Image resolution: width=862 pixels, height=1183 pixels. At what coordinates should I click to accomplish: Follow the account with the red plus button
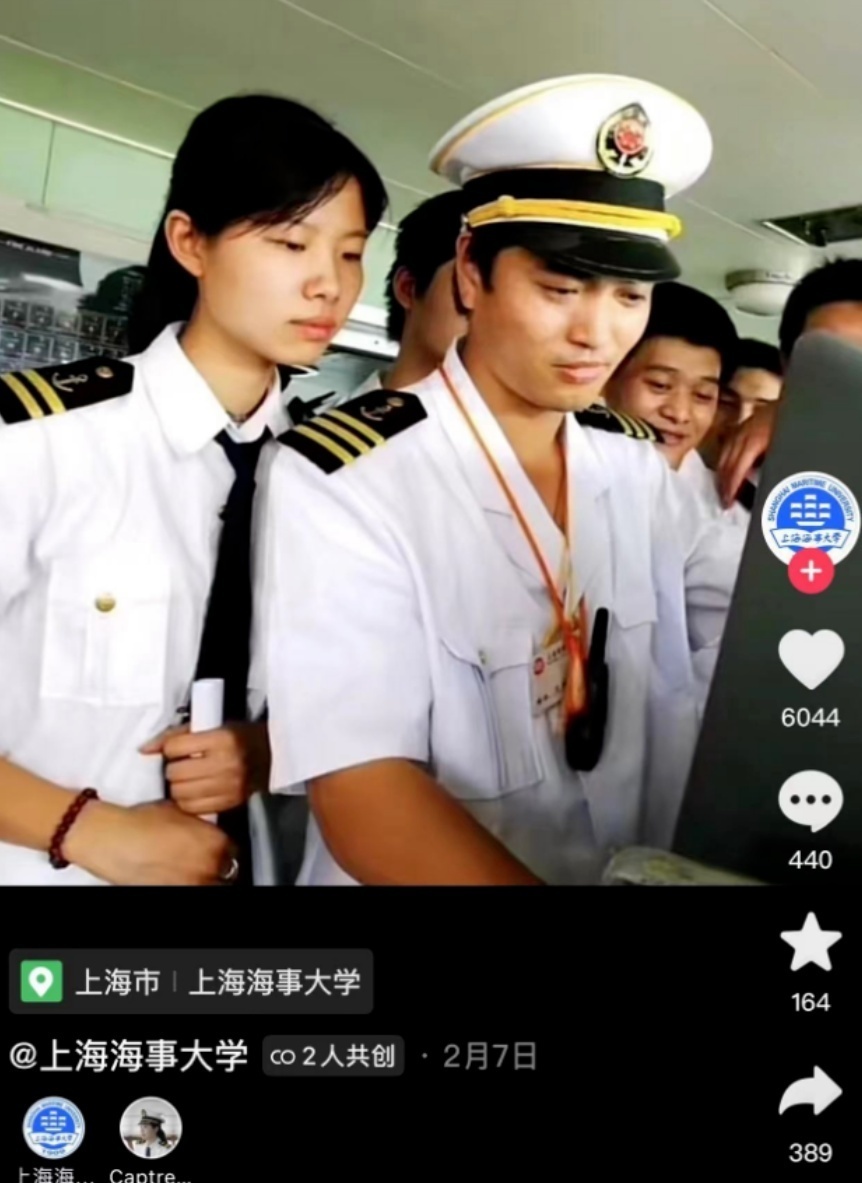pyautogui.click(x=811, y=572)
